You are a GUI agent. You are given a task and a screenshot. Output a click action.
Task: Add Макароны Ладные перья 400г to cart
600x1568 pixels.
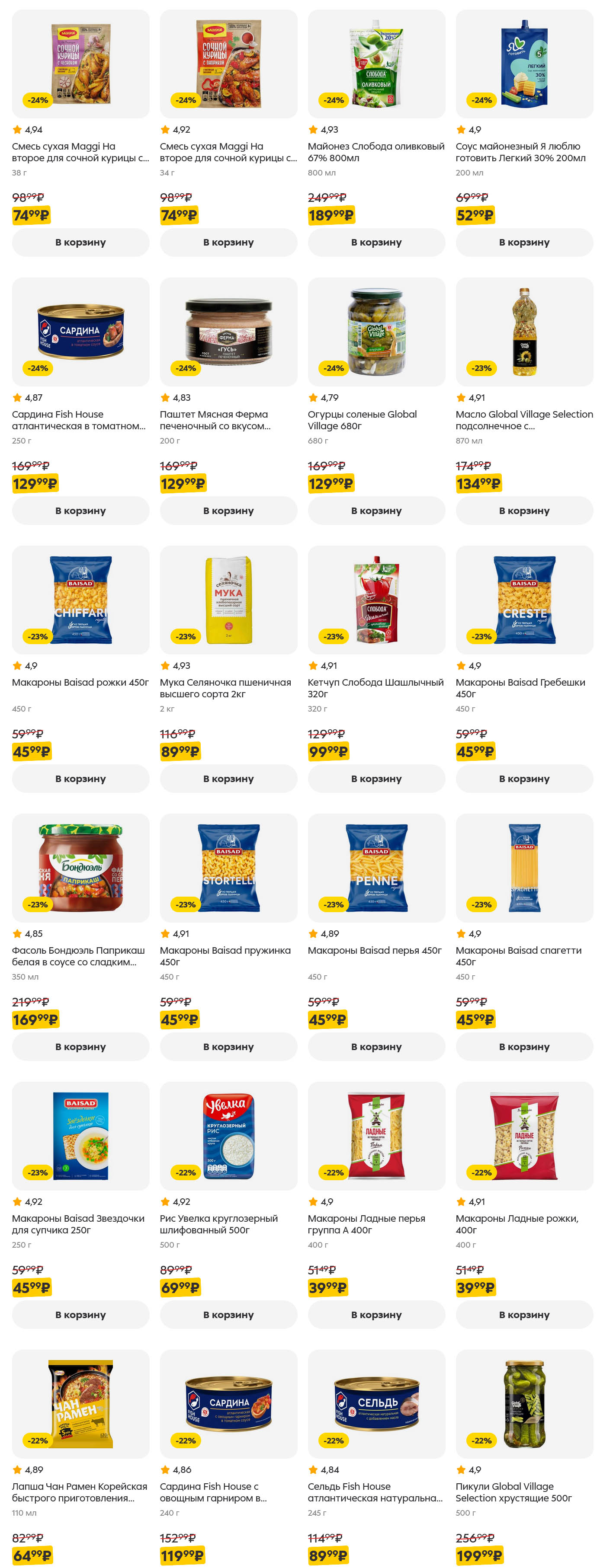[x=376, y=1314]
